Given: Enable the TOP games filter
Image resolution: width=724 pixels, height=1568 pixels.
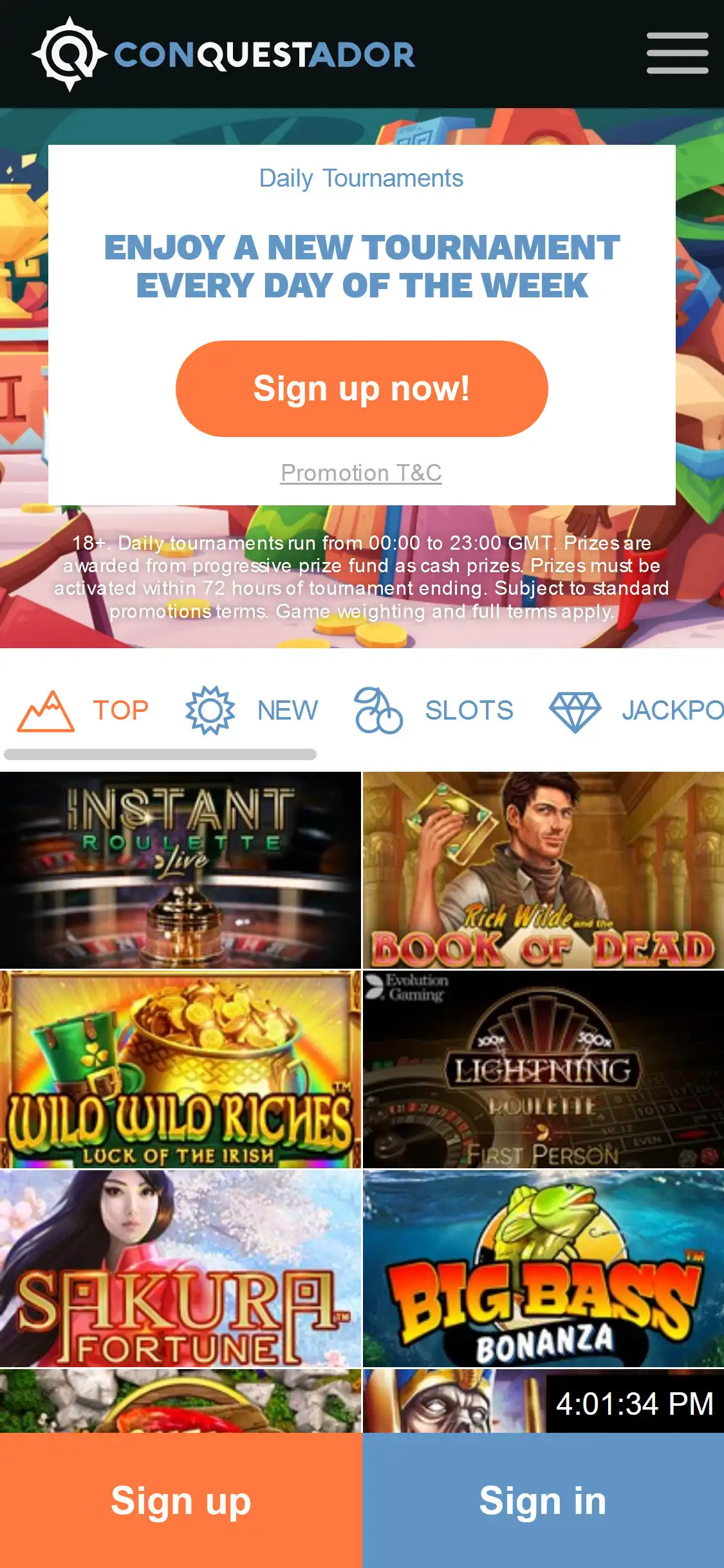Looking at the screenshot, I should tap(90, 710).
